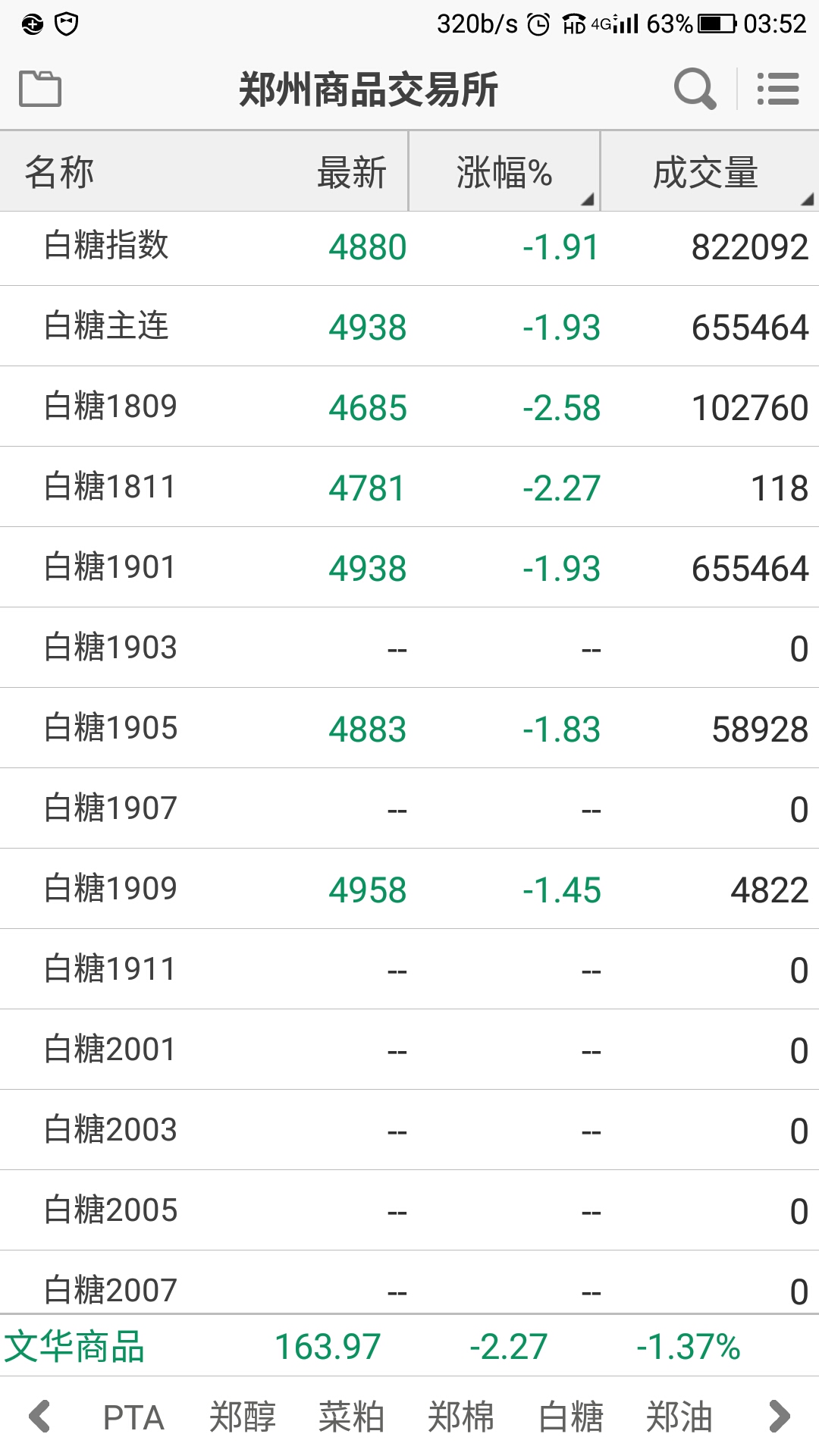Viewport: 819px width, 1456px height.
Task: Switch to the 郑棉 tab
Action: 461,1417
